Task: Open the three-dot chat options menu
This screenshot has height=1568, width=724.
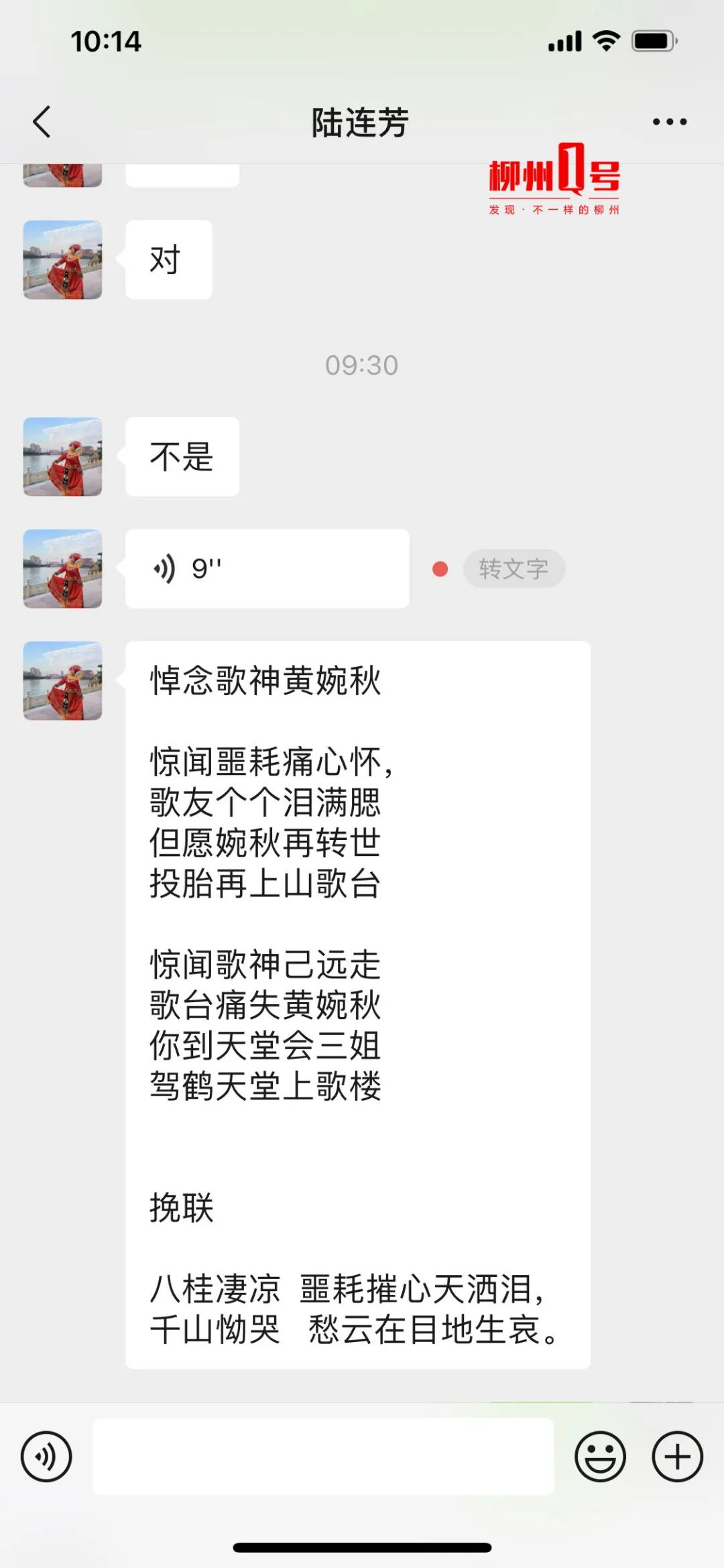Action: coord(670,122)
